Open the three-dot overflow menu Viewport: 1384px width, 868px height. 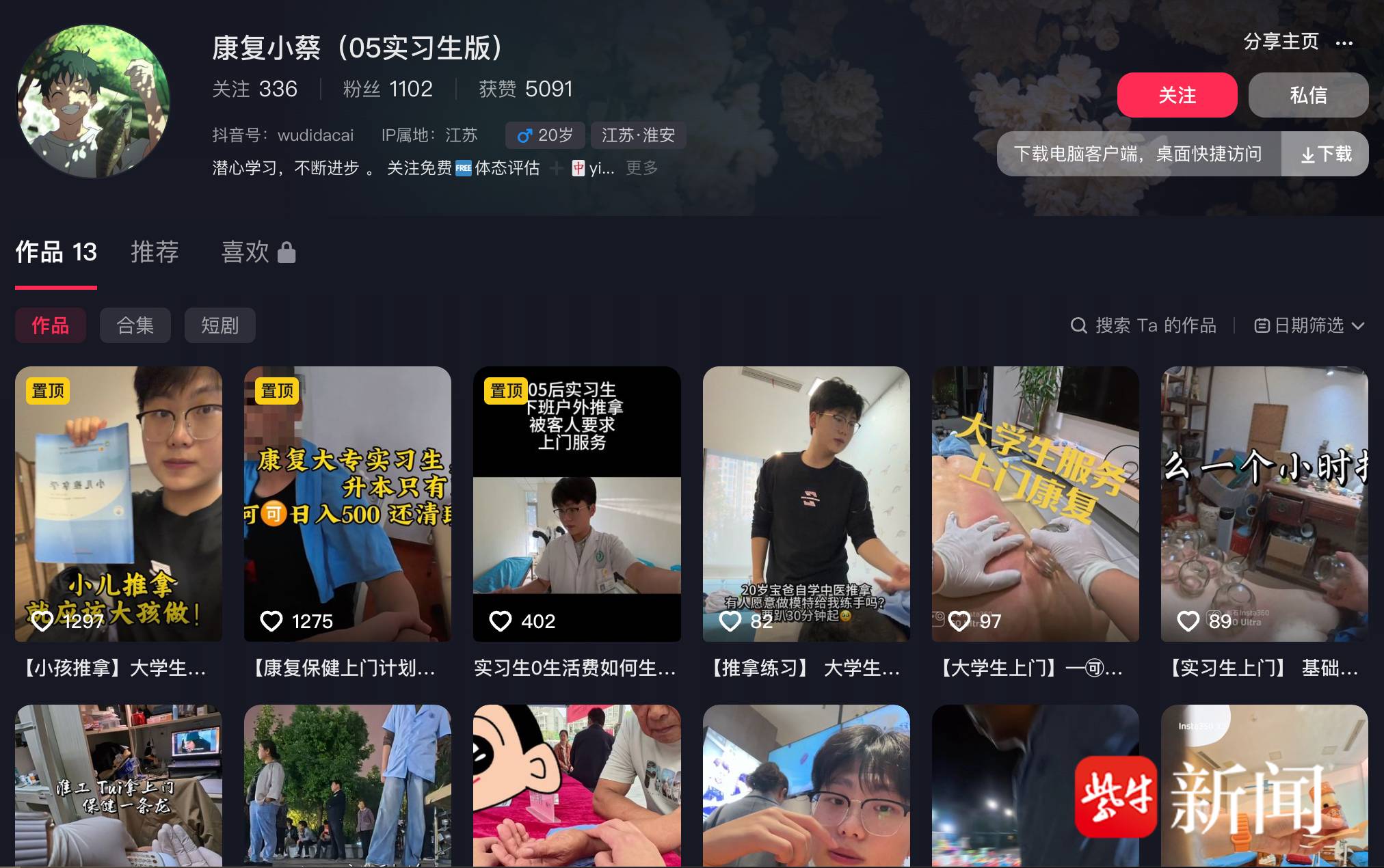(1344, 43)
